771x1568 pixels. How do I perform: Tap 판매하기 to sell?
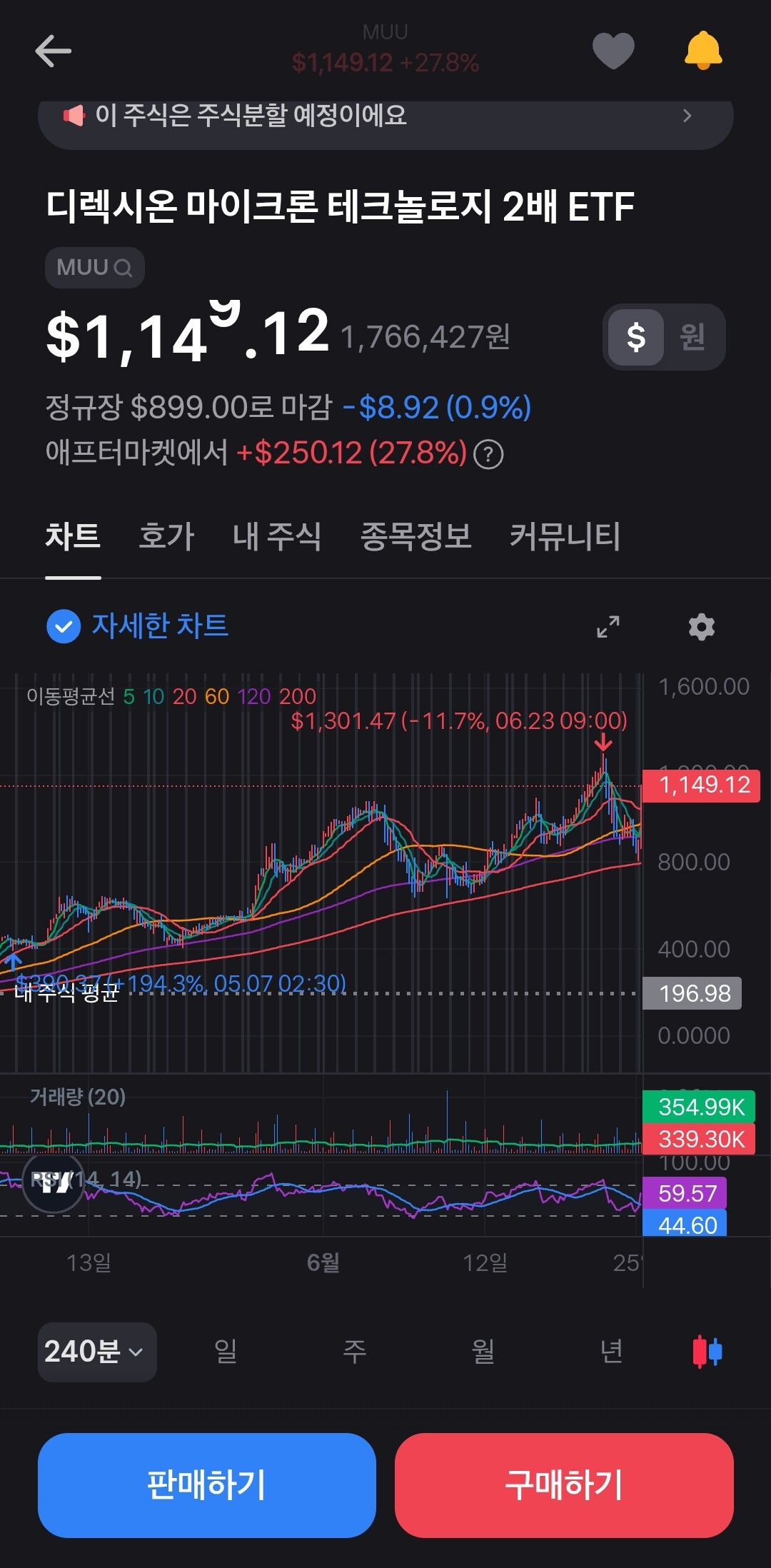coord(207,1485)
